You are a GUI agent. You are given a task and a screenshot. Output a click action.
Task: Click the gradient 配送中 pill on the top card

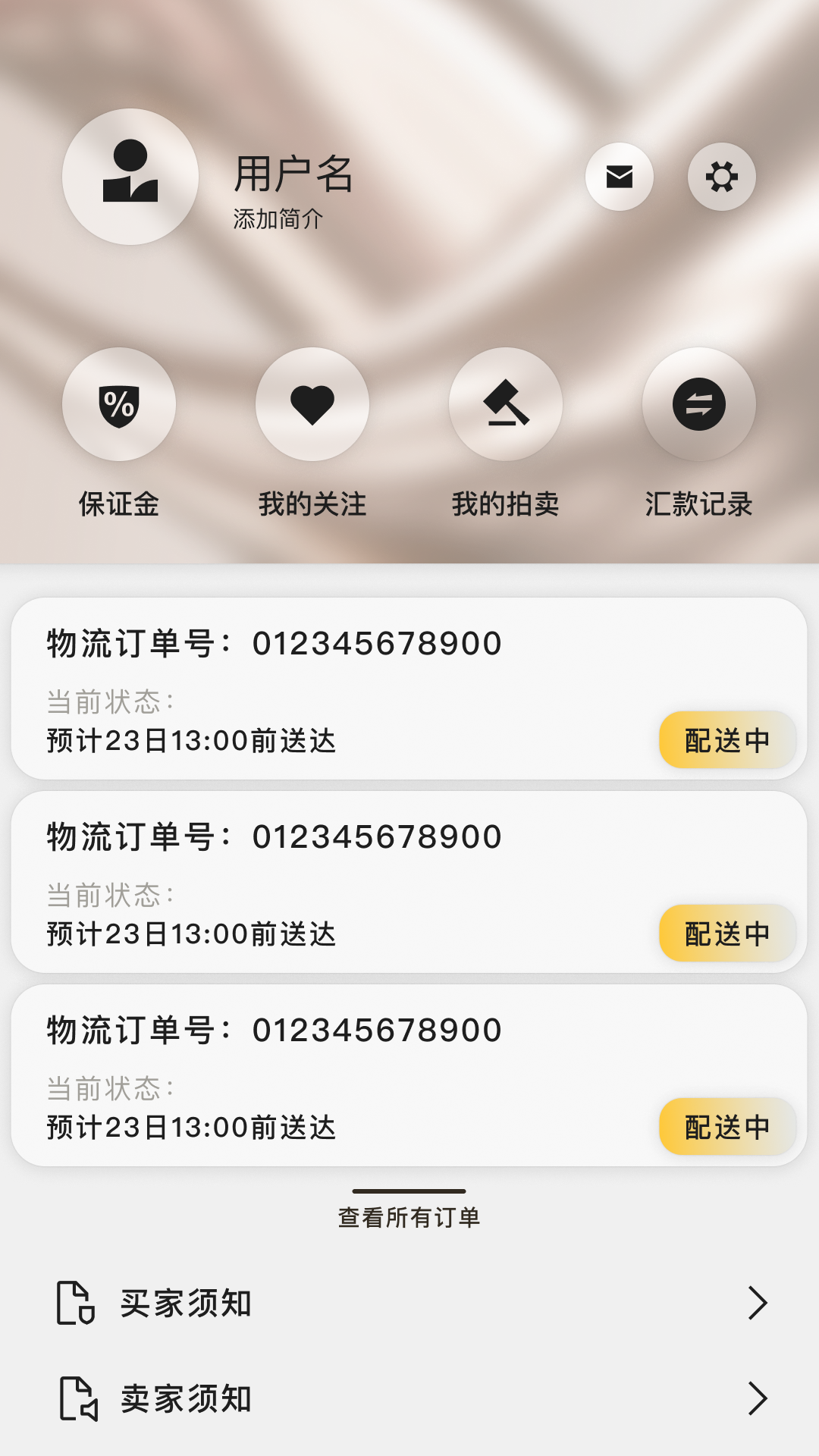pos(727,739)
